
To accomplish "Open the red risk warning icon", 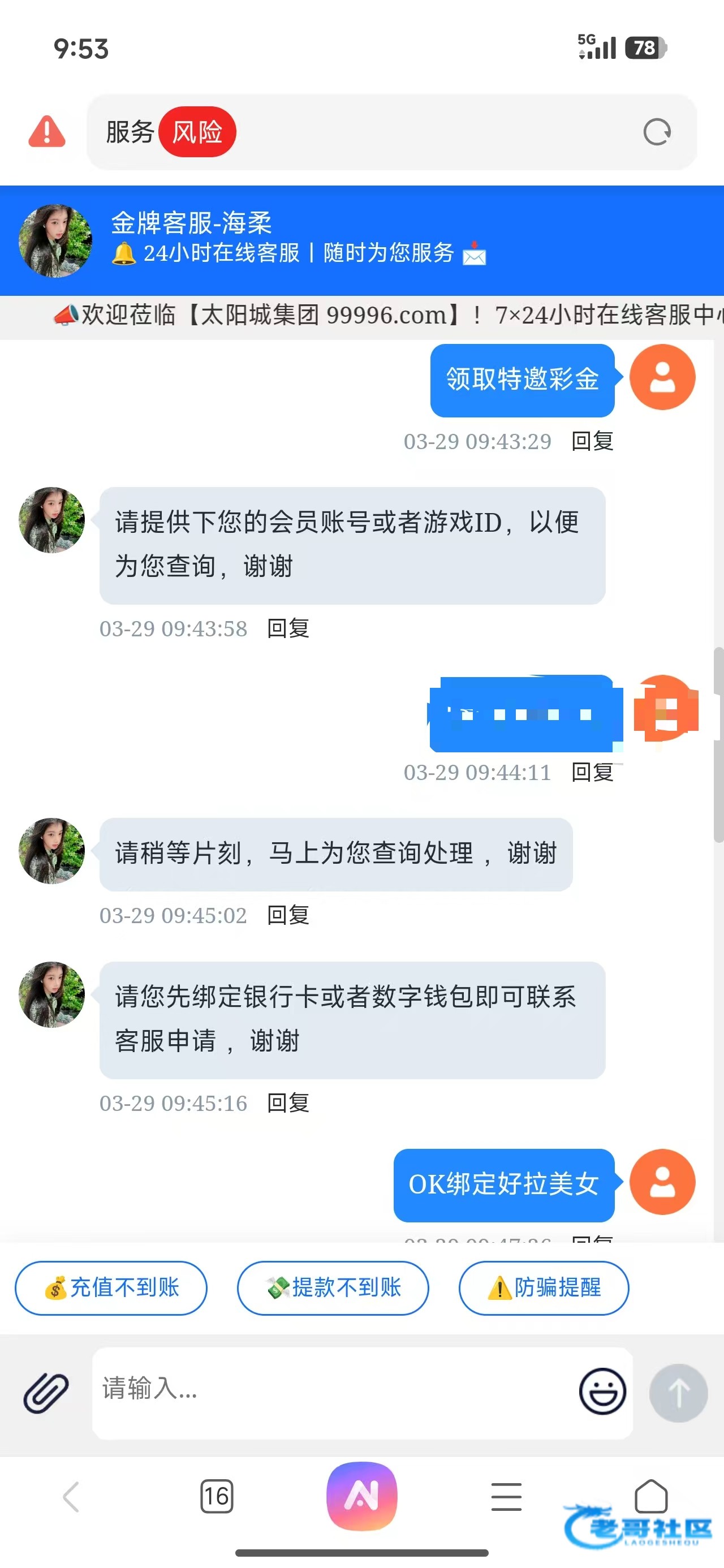I will [47, 131].
